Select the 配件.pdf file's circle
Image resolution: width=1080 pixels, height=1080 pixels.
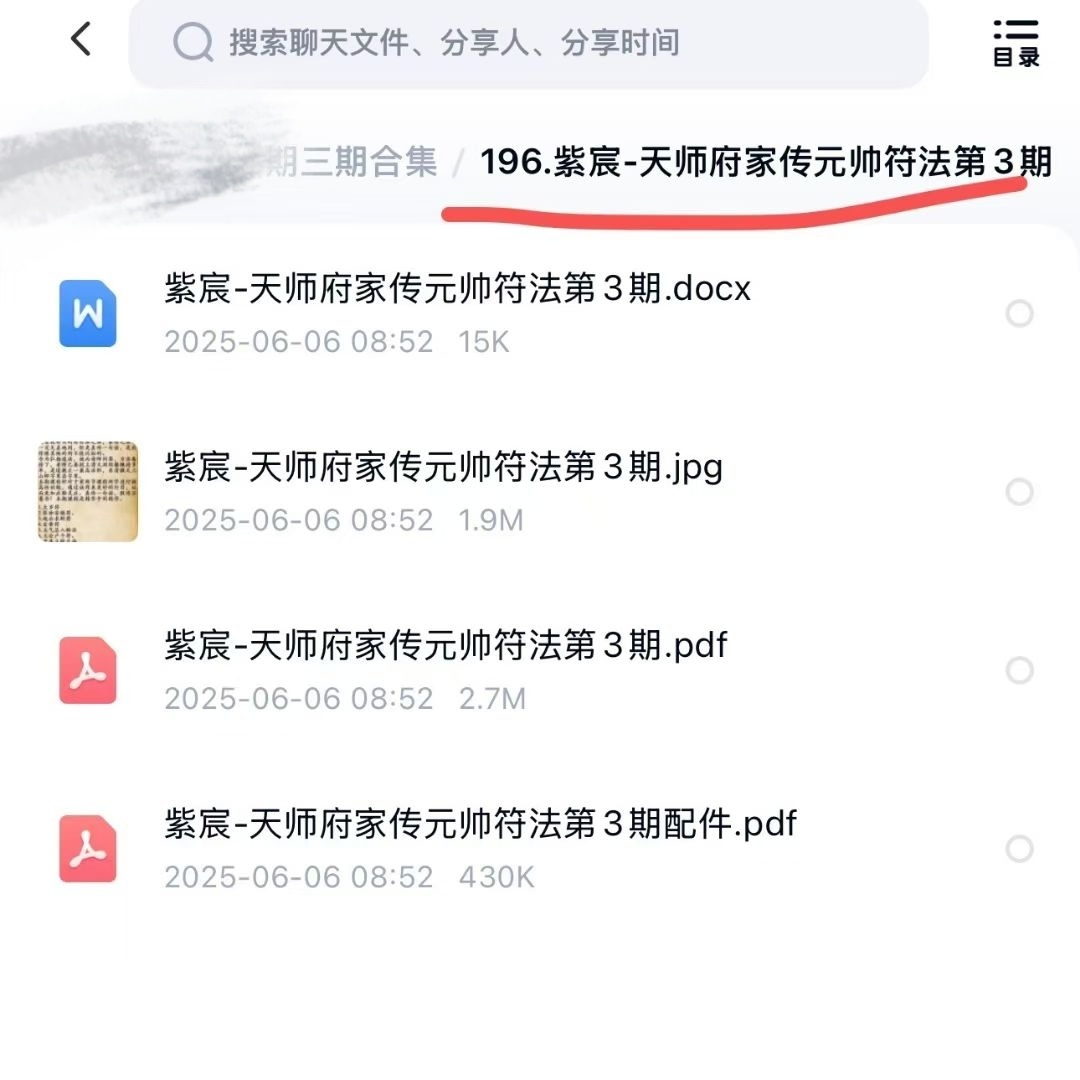pyautogui.click(x=1019, y=849)
